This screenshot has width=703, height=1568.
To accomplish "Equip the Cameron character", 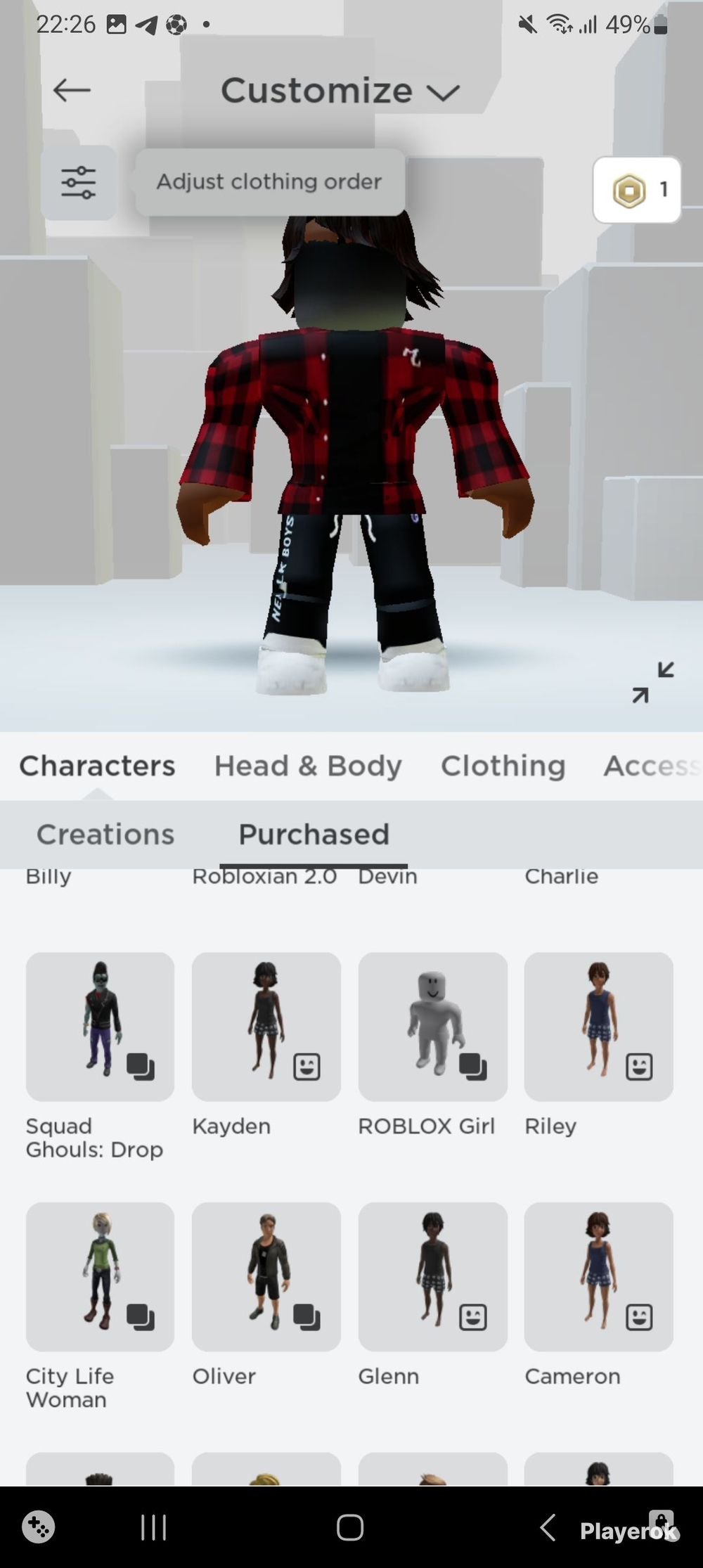I will pos(599,1277).
